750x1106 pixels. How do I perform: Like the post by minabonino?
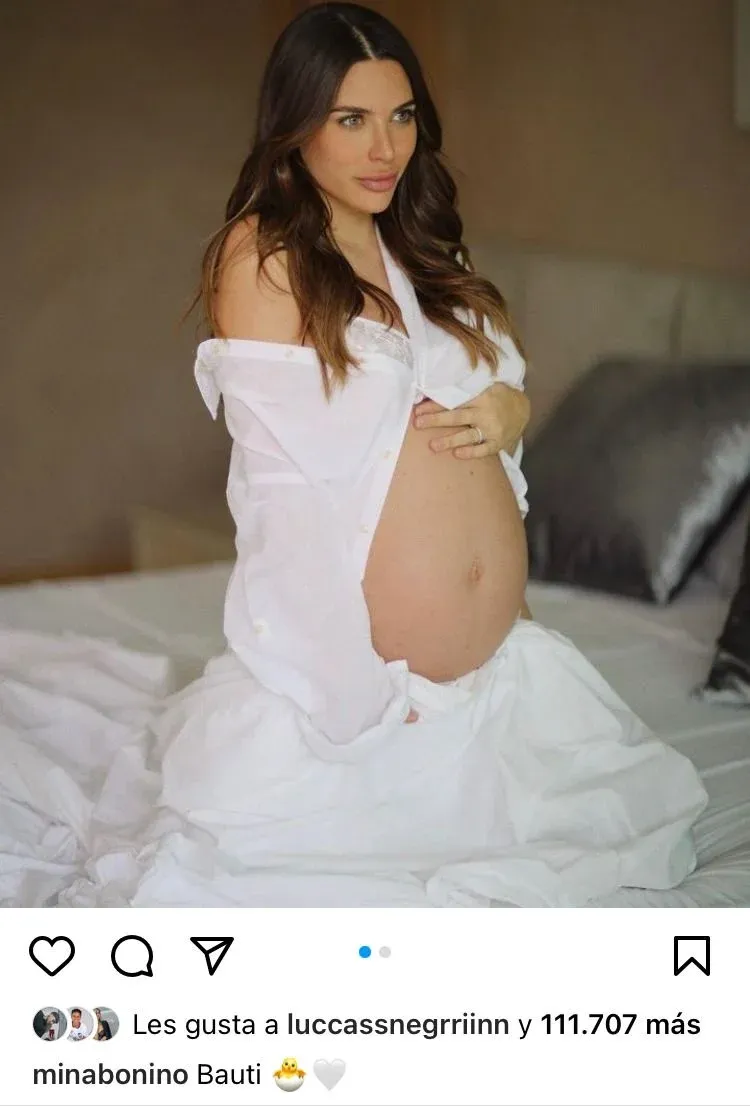pos(52,956)
